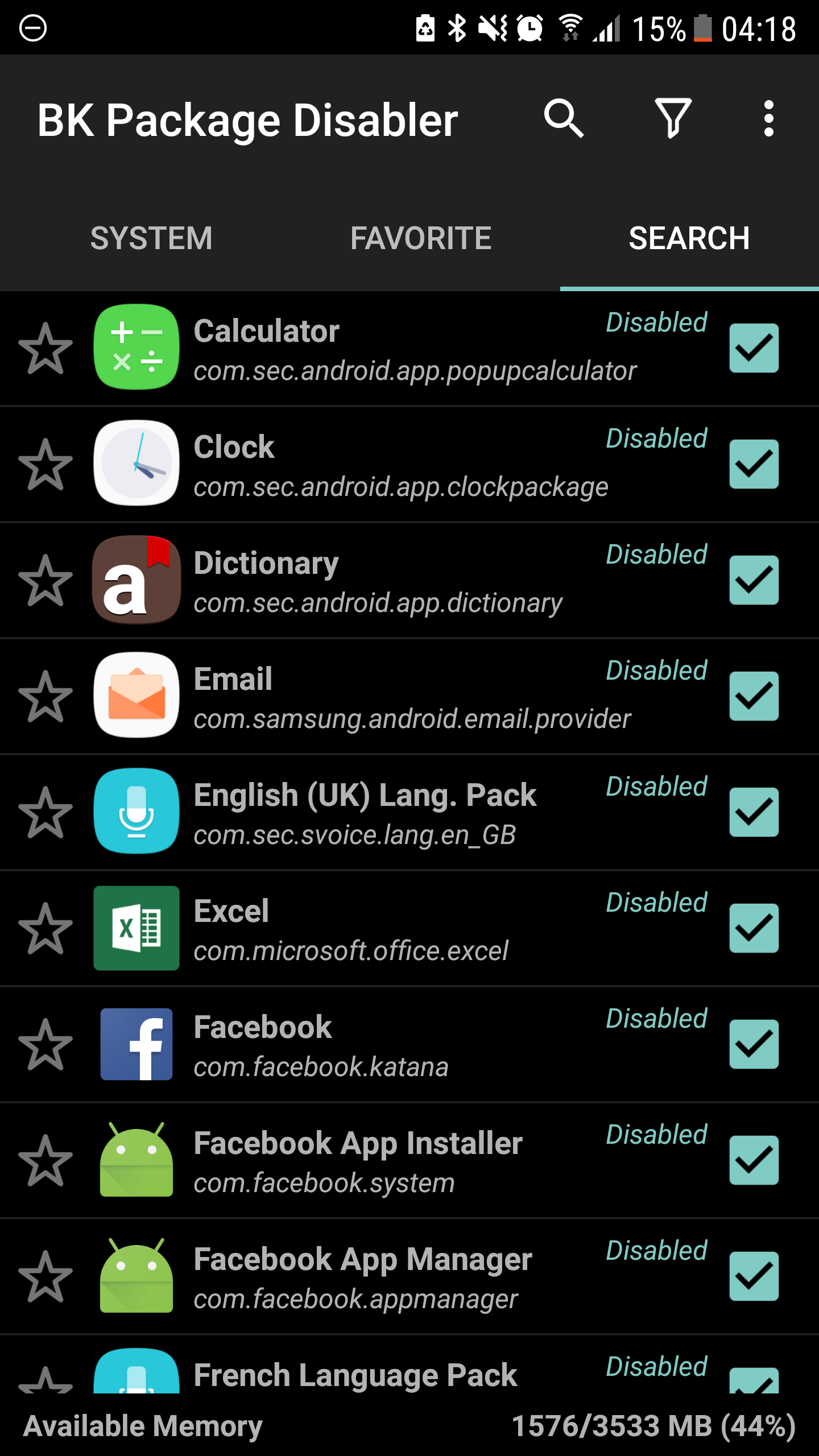Toggle the Dictionary checkbox
The image size is (819, 1456).
754,580
